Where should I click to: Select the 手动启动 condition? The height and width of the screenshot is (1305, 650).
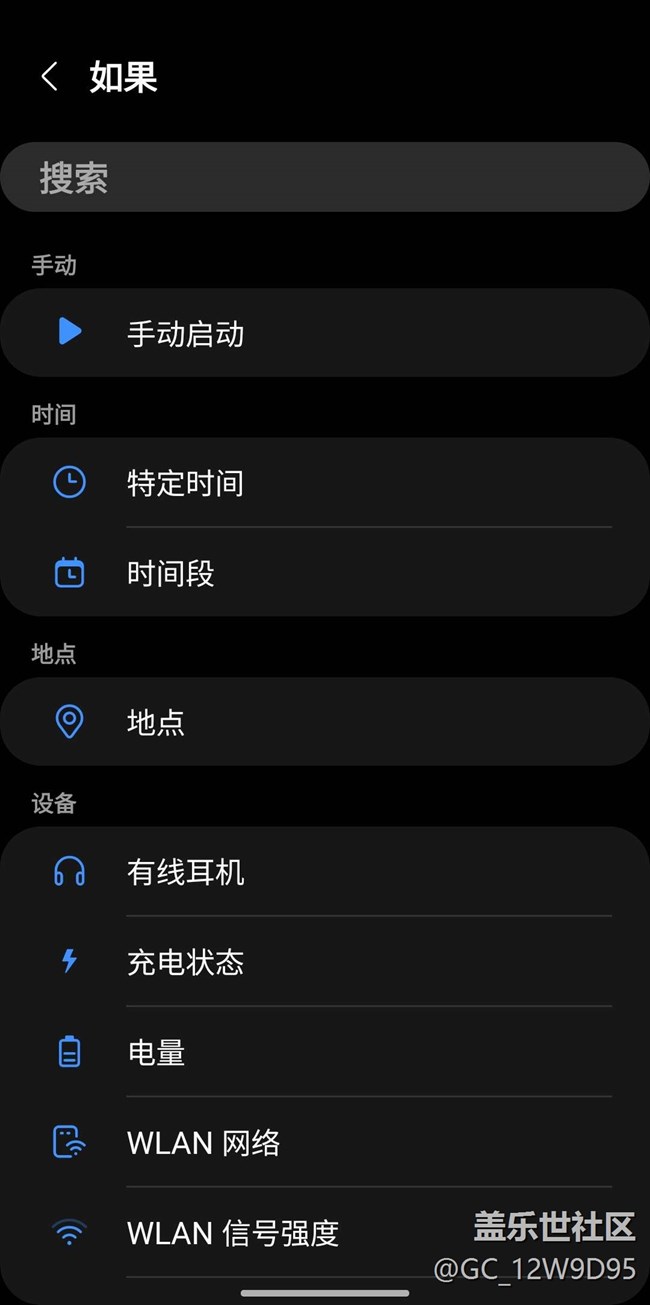tap(325, 333)
